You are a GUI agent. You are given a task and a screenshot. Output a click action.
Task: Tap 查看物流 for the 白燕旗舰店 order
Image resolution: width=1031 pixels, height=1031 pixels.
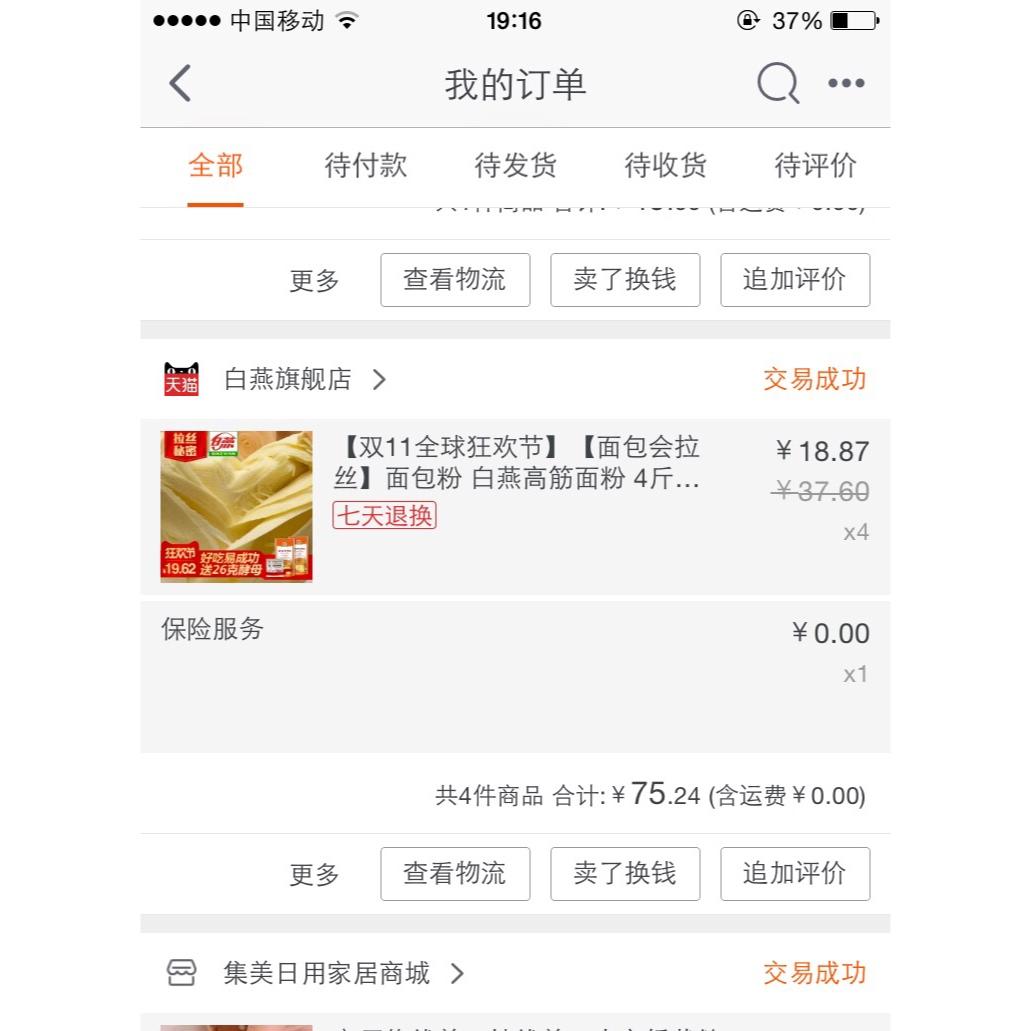point(455,873)
